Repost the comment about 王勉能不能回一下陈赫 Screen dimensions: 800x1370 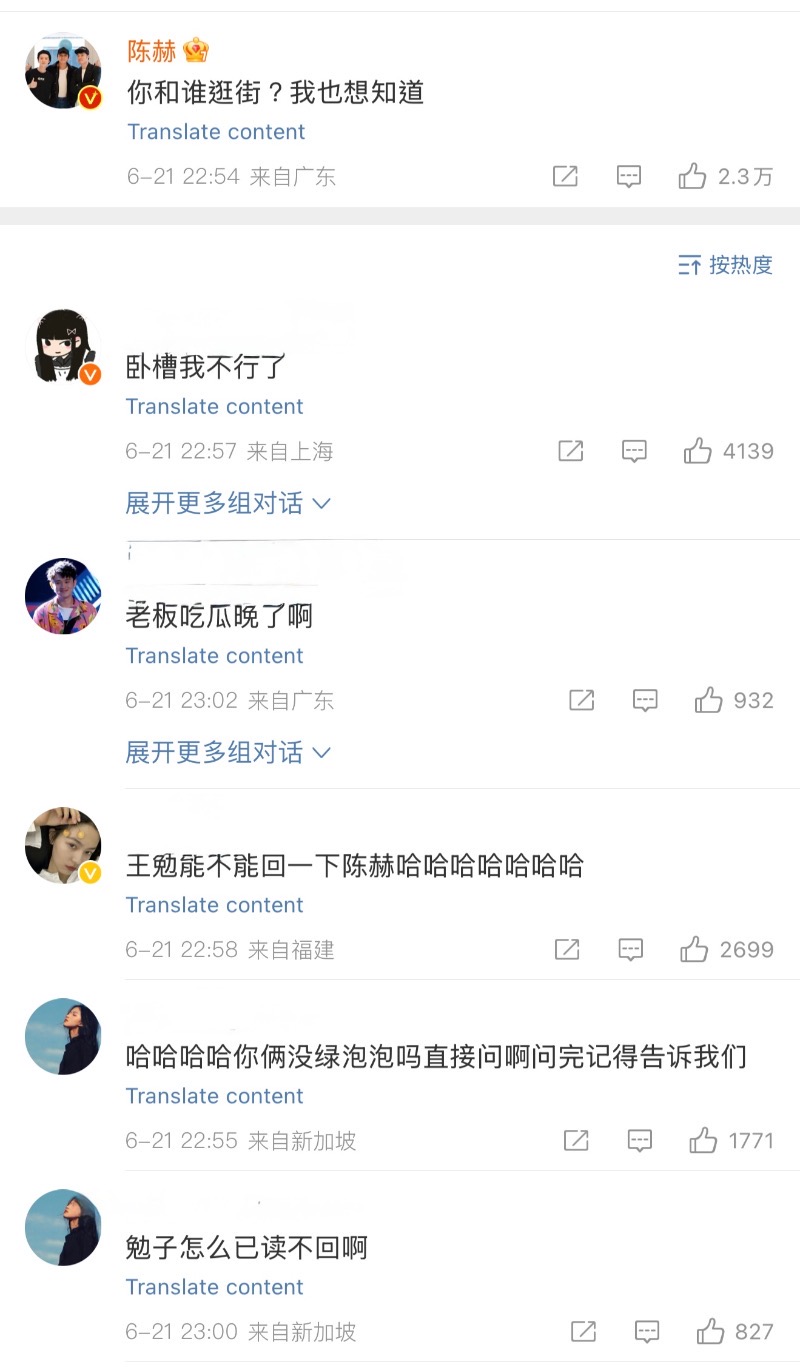(567, 949)
